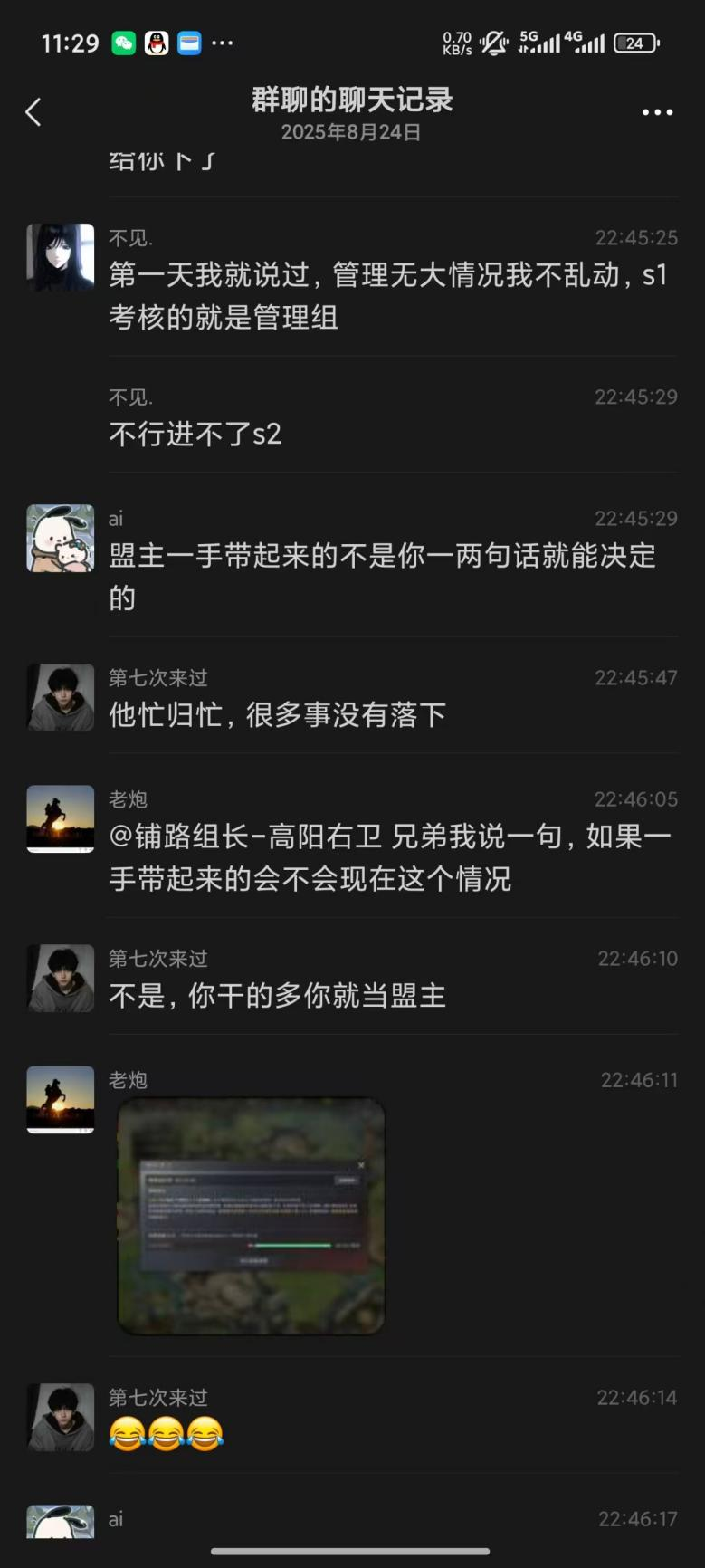The width and height of the screenshot is (705, 1568).
Task: Go back from the chat record
Action: 33,112
